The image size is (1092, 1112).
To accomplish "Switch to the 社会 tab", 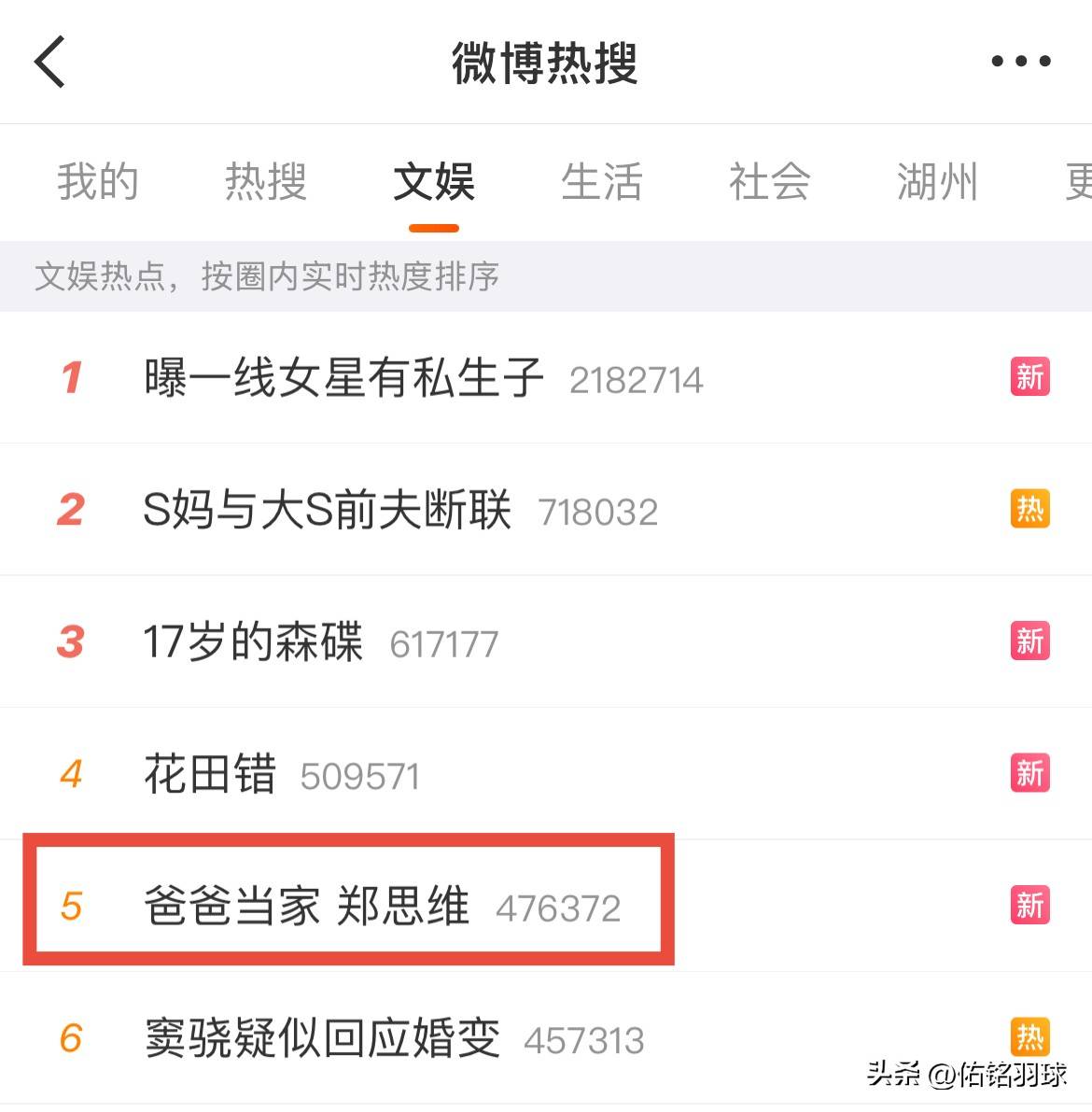I will 770,181.
